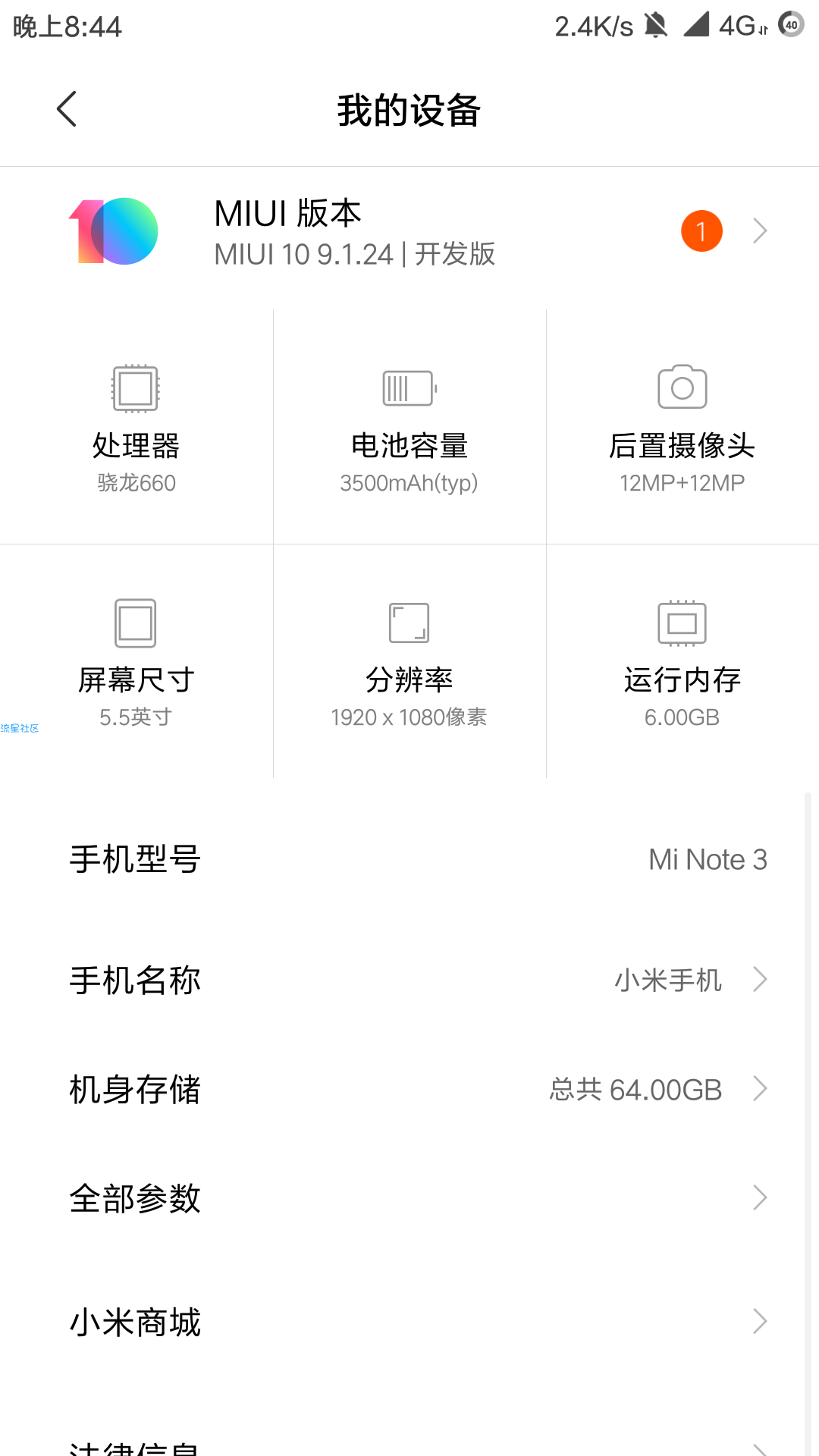Open the MIUI 版本 update row
Viewport: 819px width, 1456px height.
click(409, 231)
